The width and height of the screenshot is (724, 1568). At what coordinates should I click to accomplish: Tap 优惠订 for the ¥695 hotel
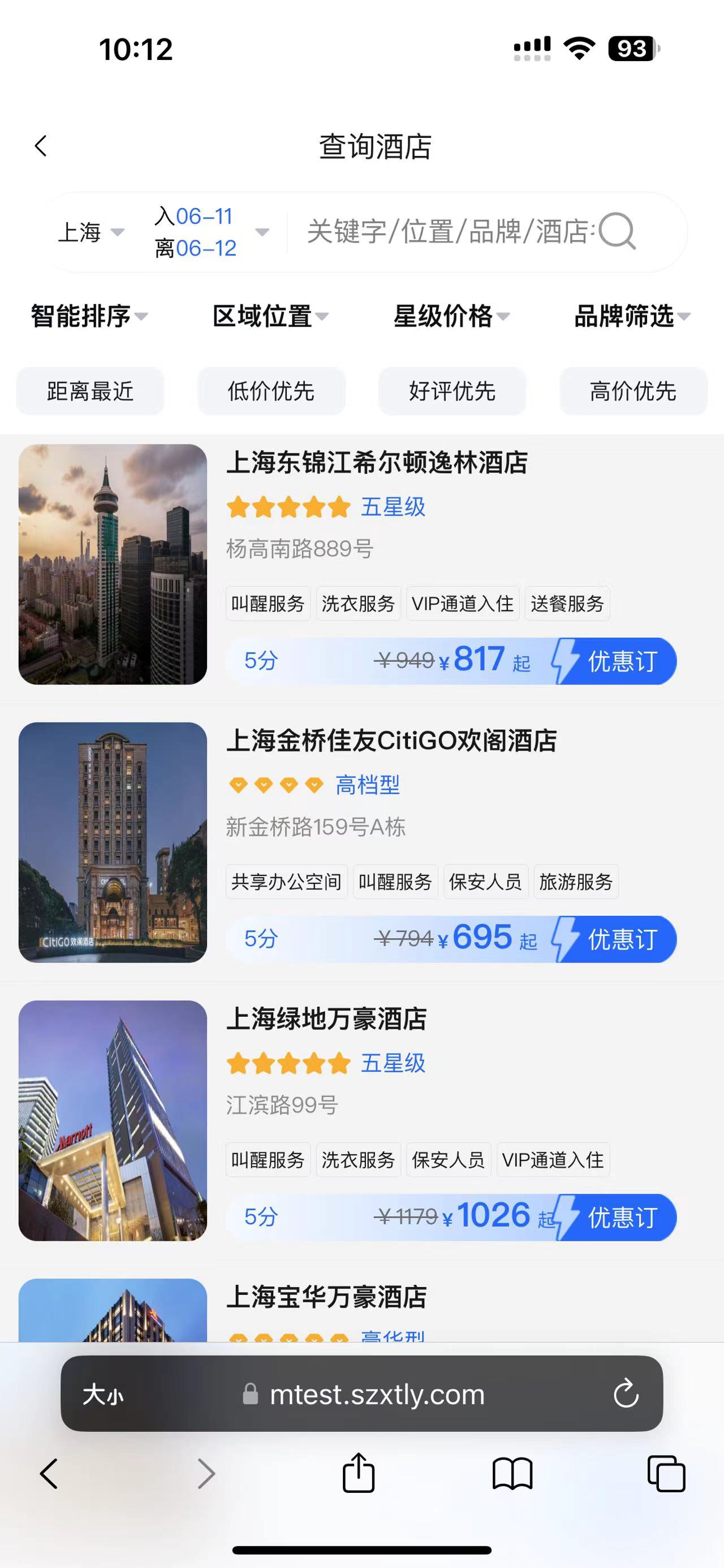[616, 939]
